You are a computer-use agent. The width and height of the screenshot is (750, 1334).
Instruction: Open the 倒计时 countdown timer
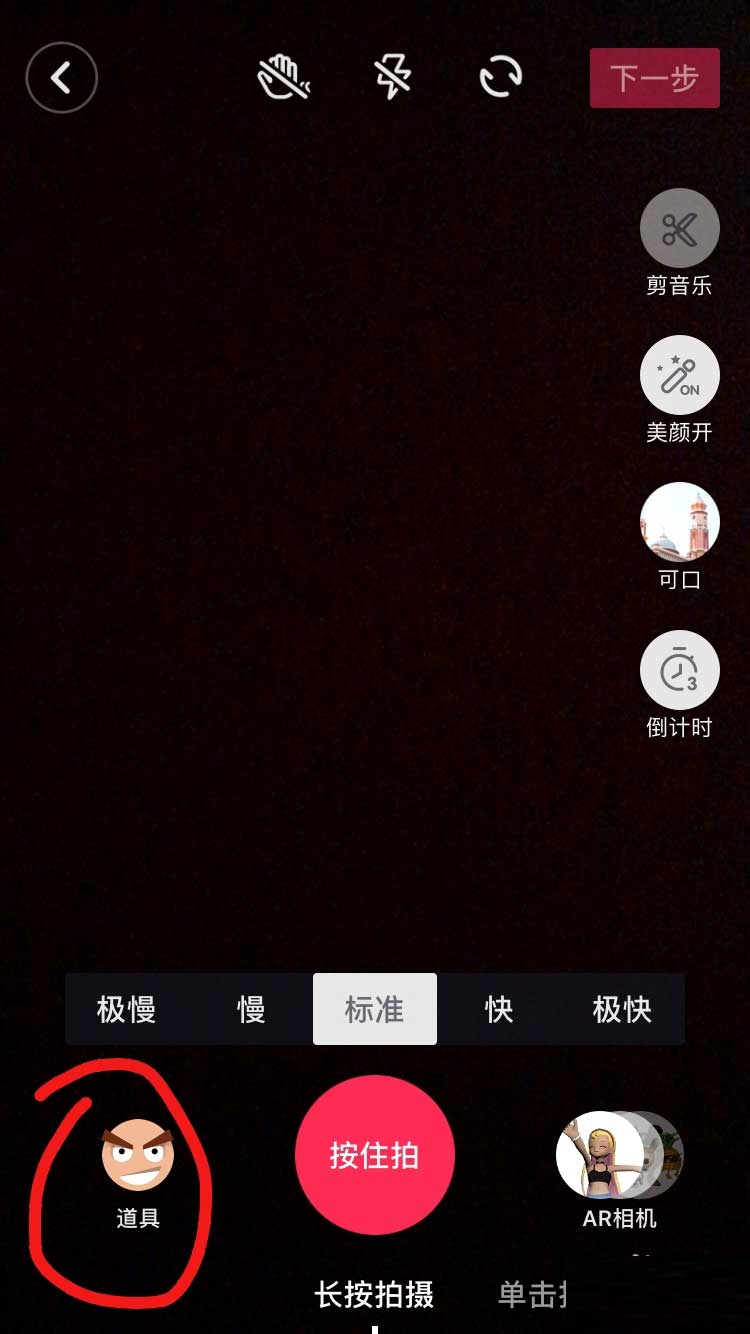679,671
